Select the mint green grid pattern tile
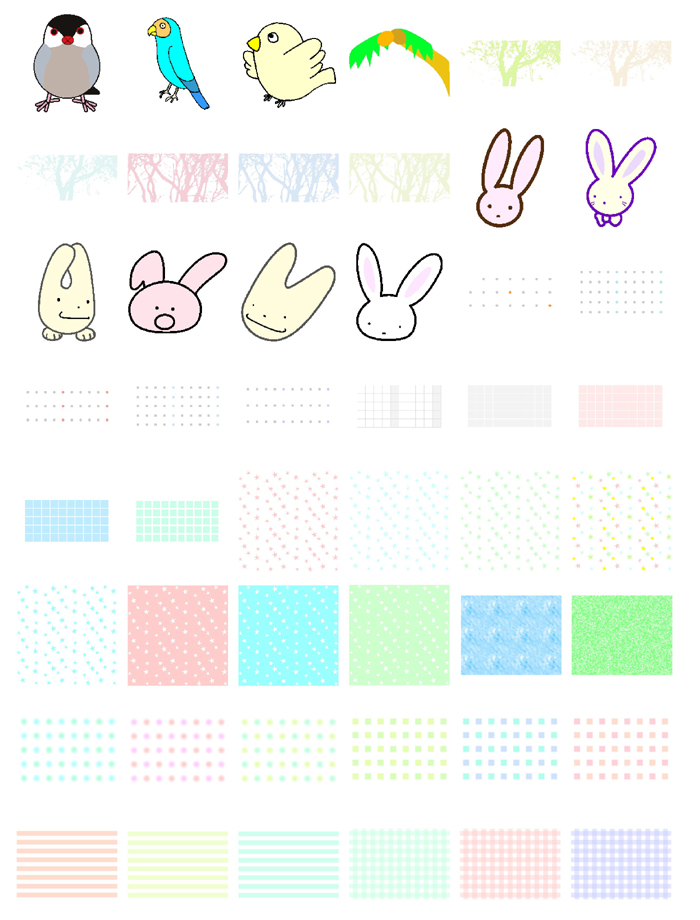Screen dimensions: 700x920 (x=178, y=521)
